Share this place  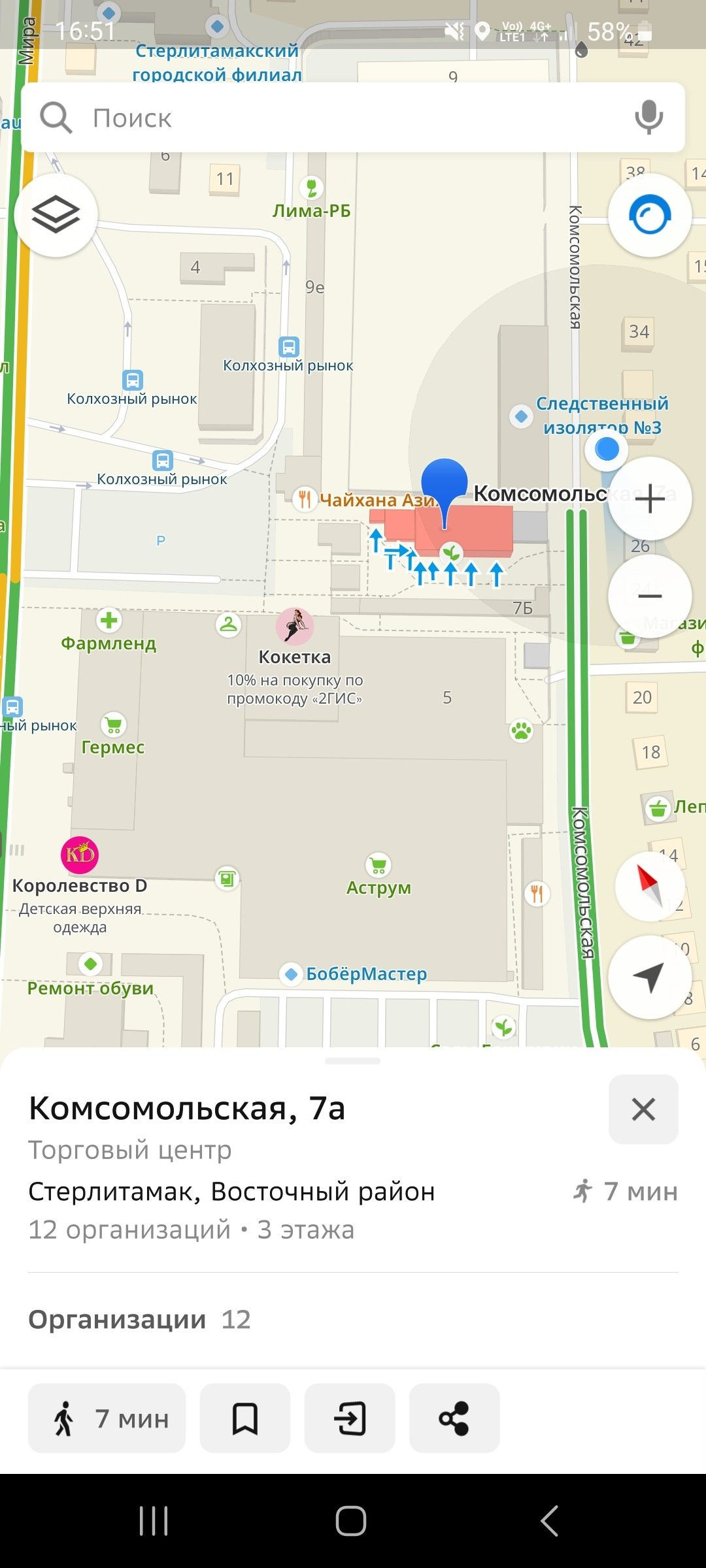[x=454, y=1418]
